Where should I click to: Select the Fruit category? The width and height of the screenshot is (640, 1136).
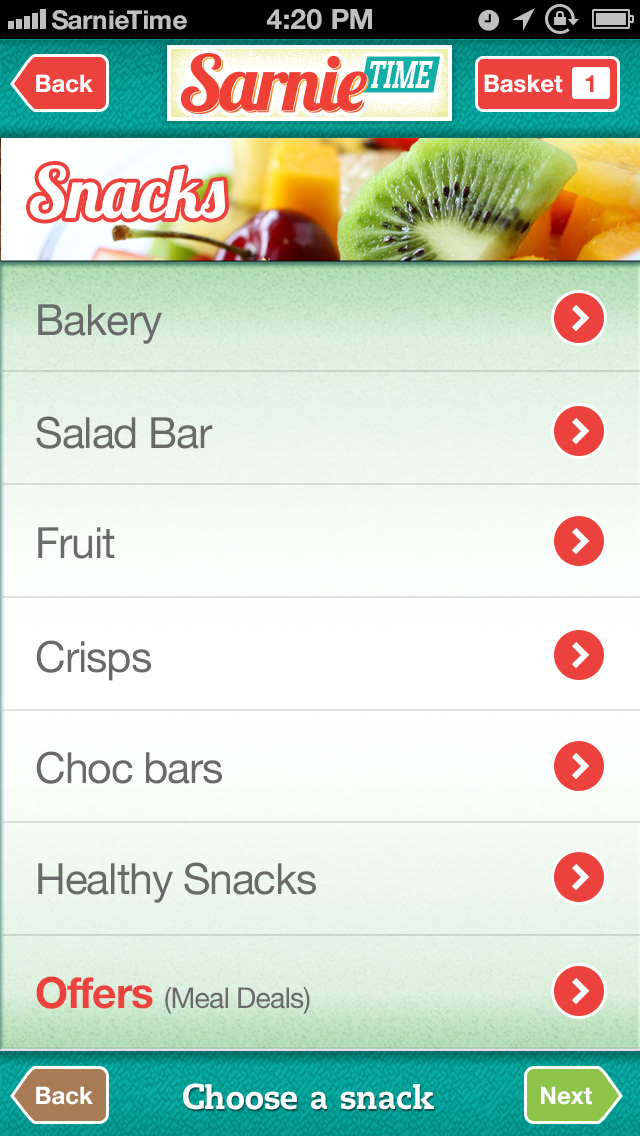(x=320, y=542)
